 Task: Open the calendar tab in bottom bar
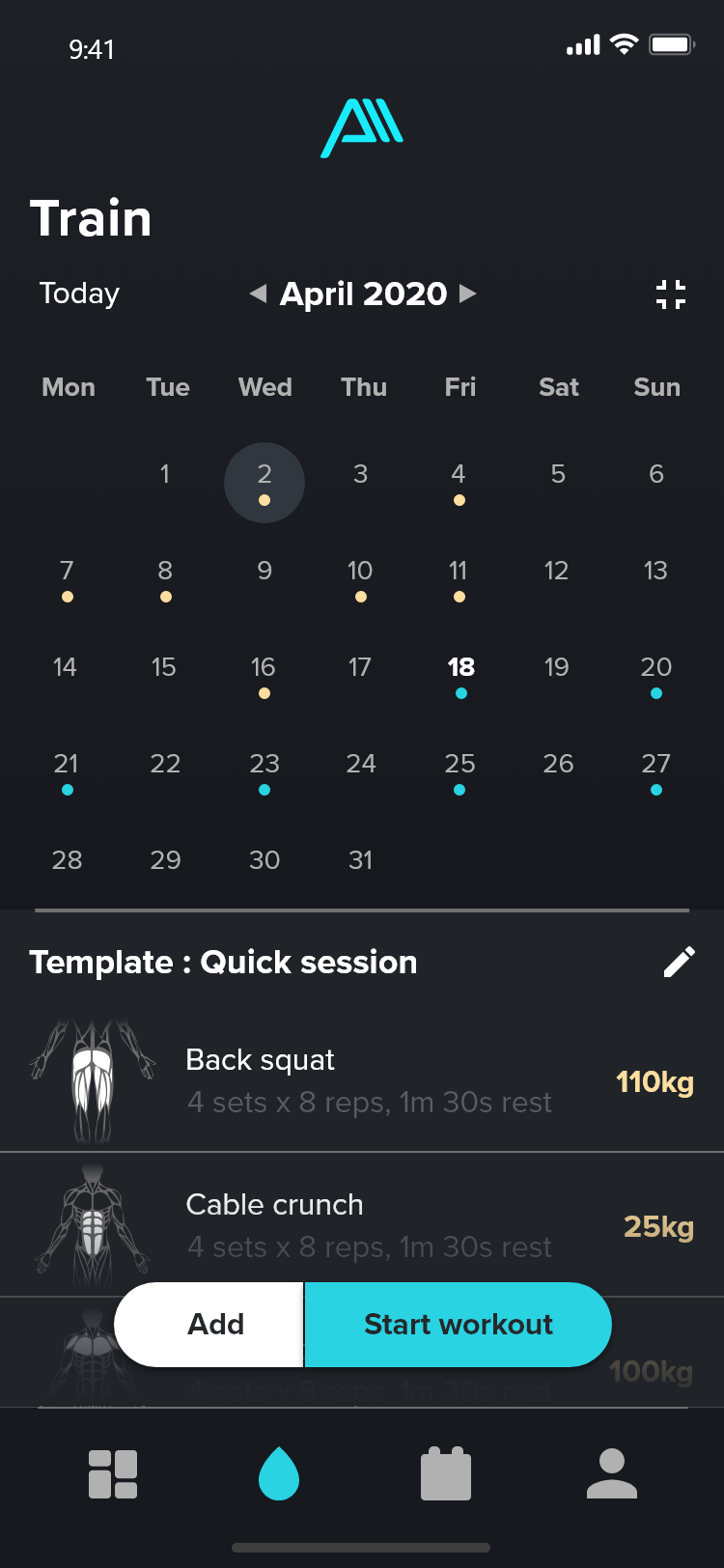tap(445, 1474)
